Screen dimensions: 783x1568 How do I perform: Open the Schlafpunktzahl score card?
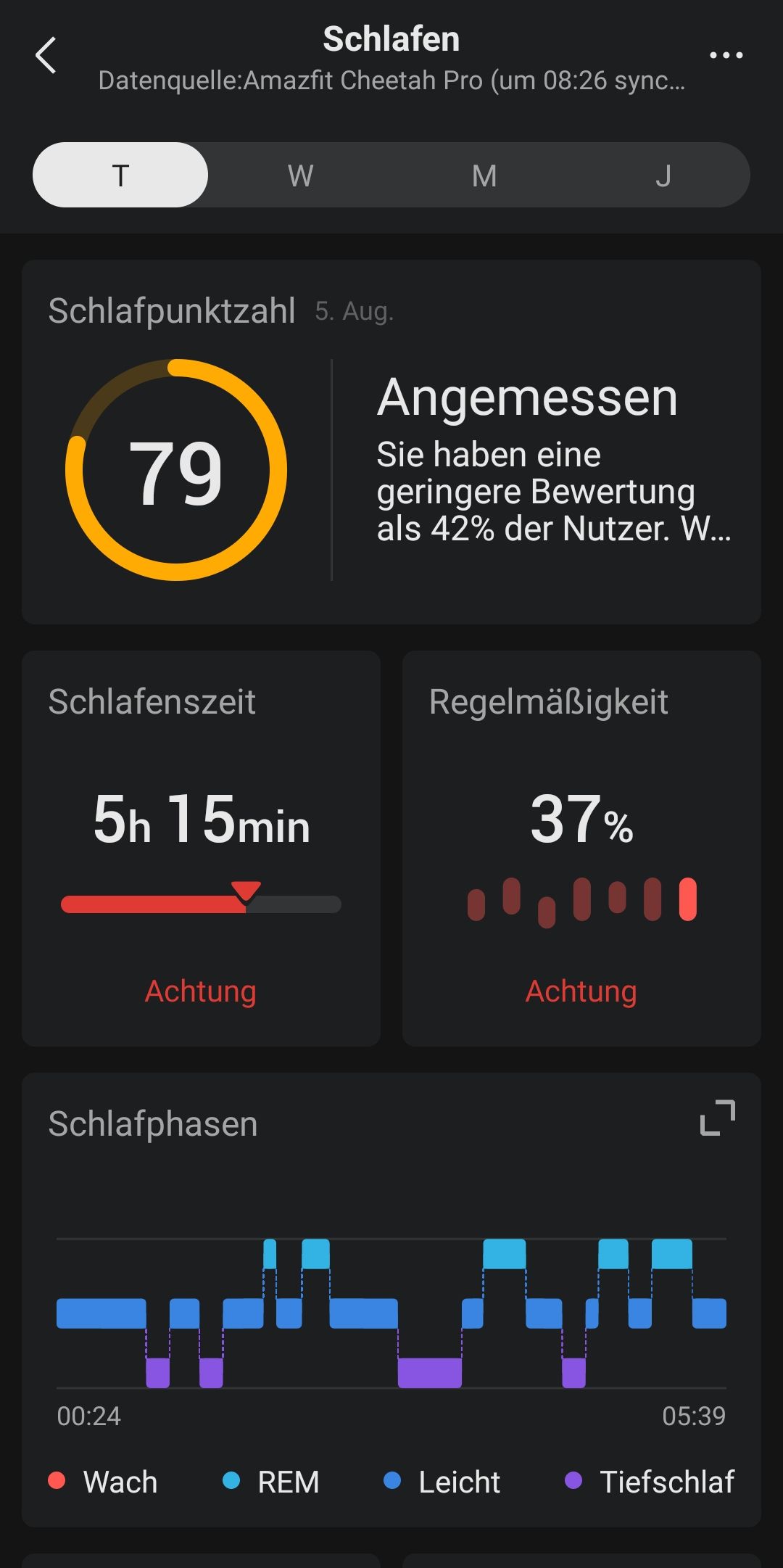(391, 442)
